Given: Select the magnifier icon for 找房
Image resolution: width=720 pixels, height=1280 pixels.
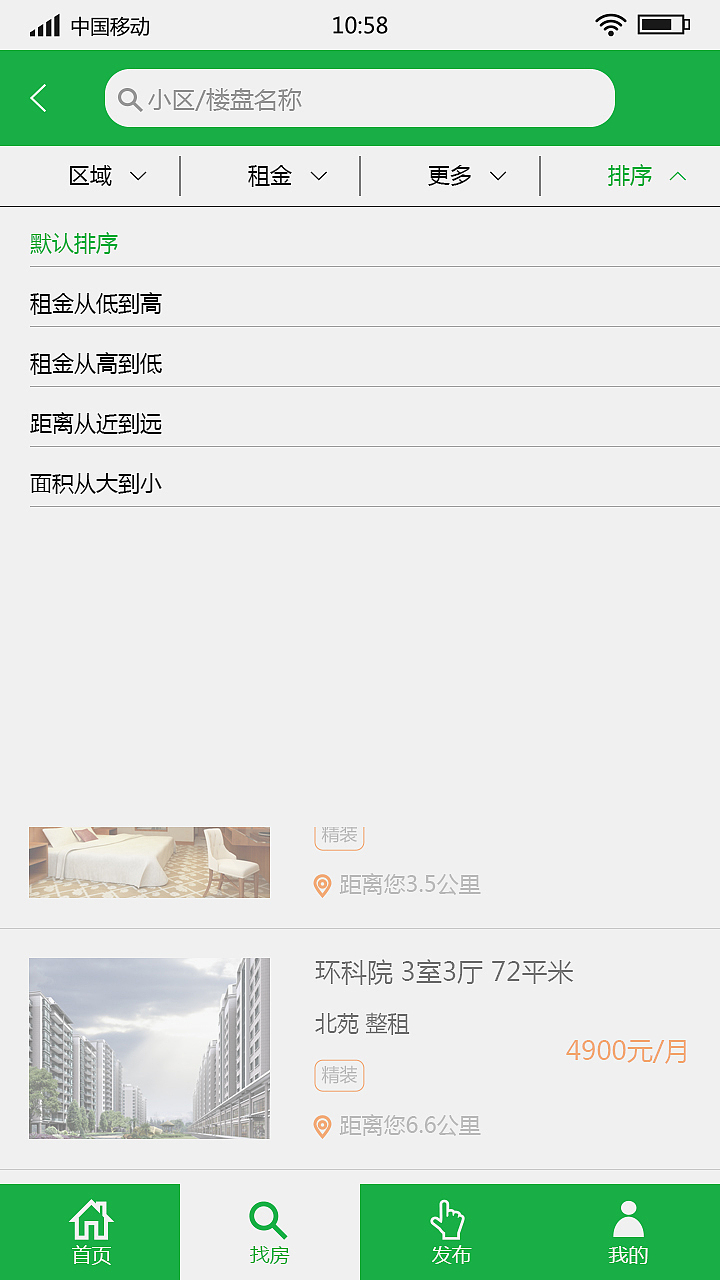Looking at the screenshot, I should (268, 1218).
